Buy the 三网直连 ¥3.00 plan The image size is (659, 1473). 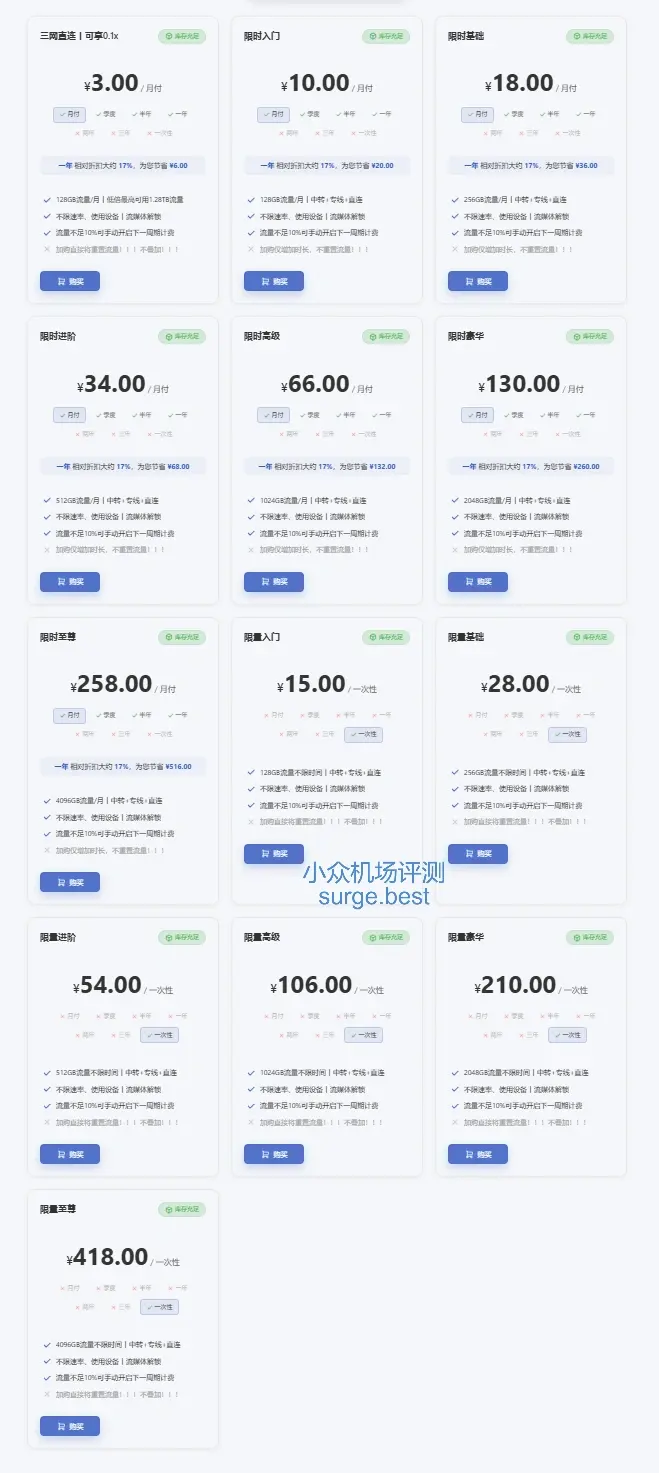[70, 282]
